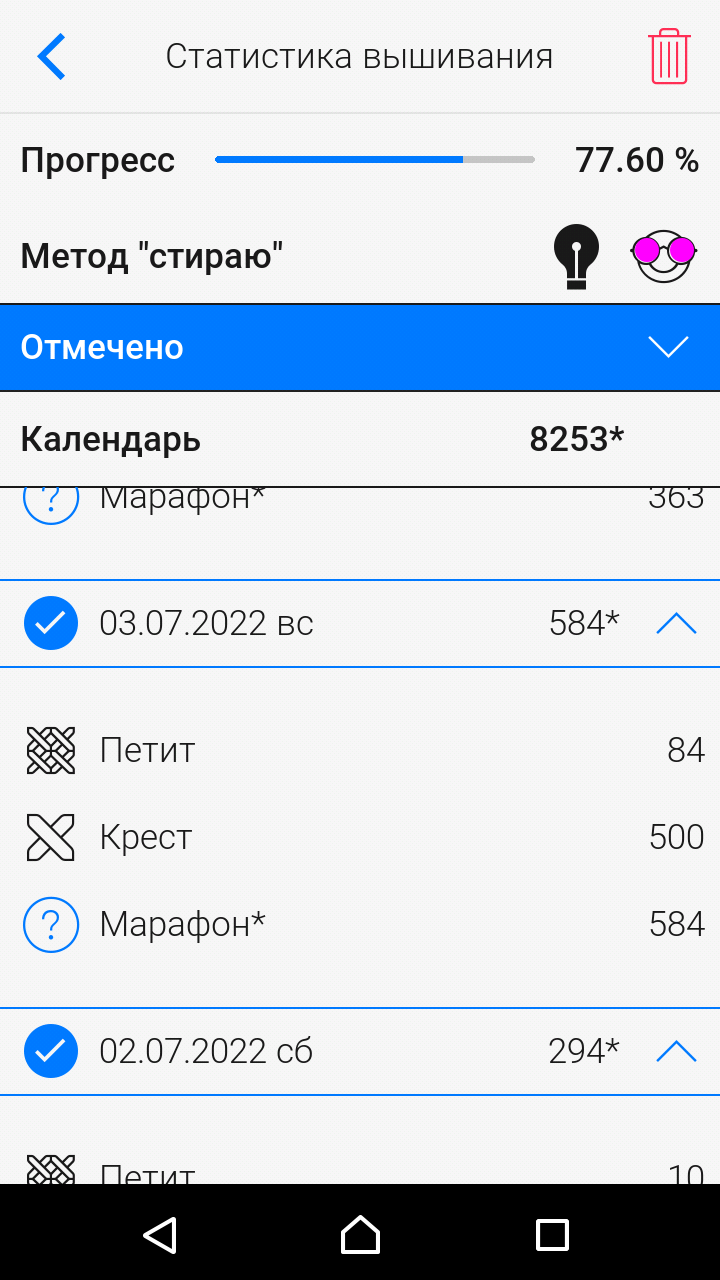Open recent apps via the square button
Image resolution: width=720 pixels, height=1280 pixels.
(x=552, y=1234)
